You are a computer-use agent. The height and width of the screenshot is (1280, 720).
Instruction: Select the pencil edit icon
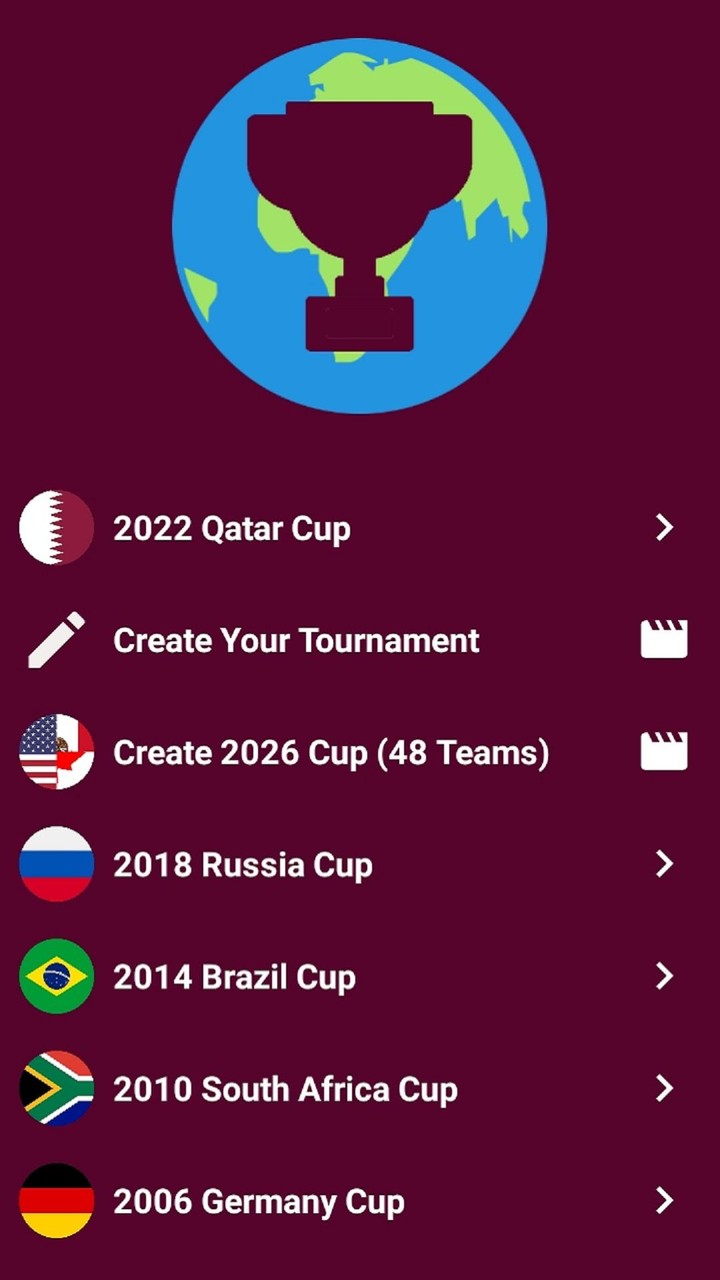pyautogui.click(x=56, y=640)
